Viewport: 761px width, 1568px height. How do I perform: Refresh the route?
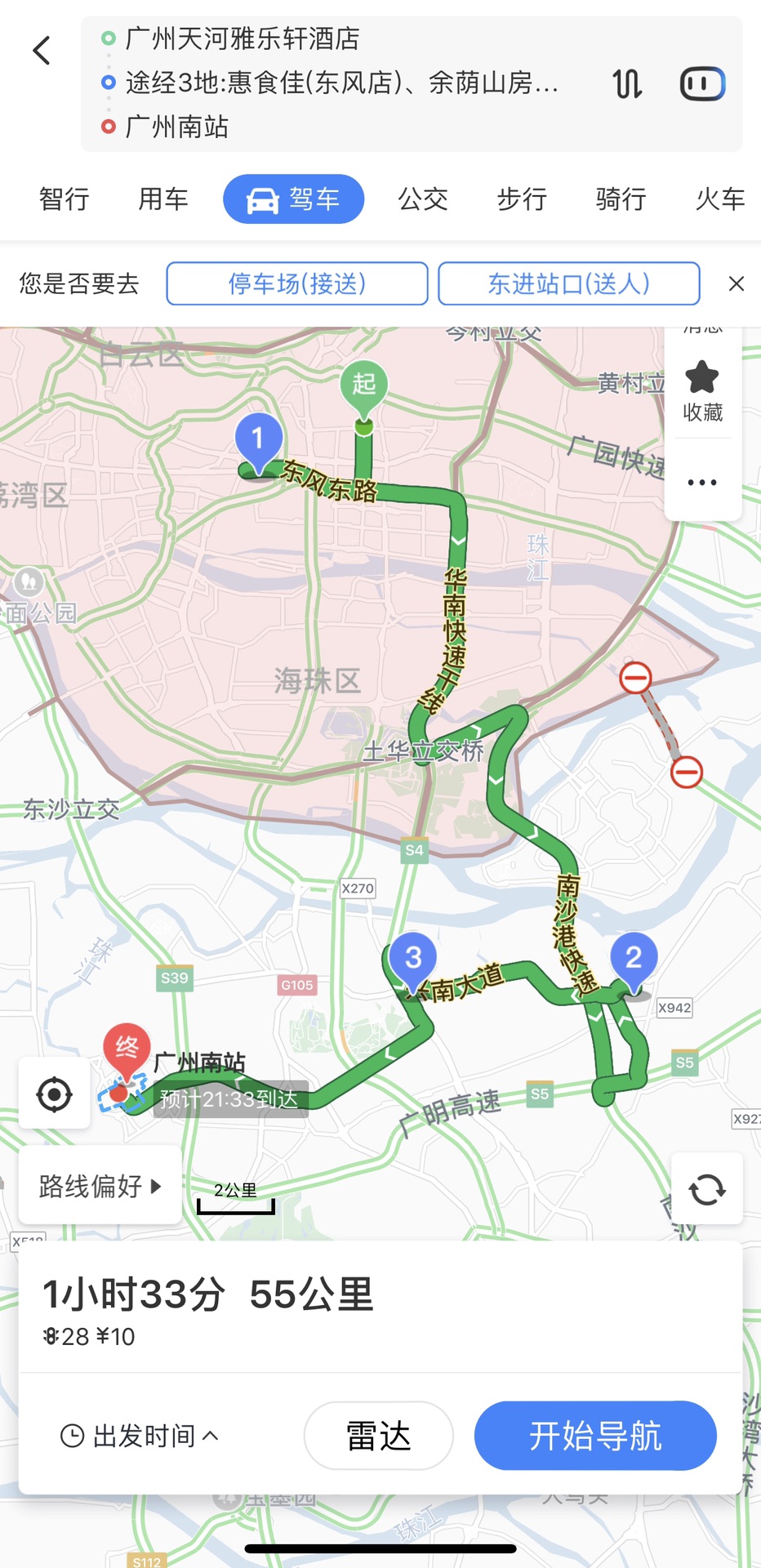707,1189
